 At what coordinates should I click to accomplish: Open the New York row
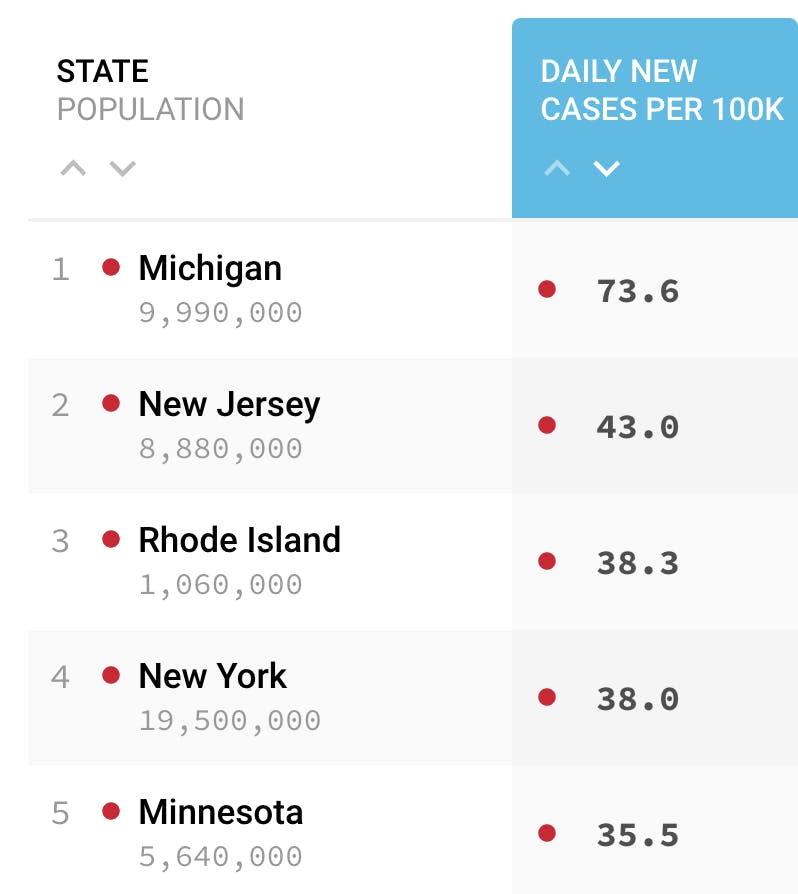212,677
